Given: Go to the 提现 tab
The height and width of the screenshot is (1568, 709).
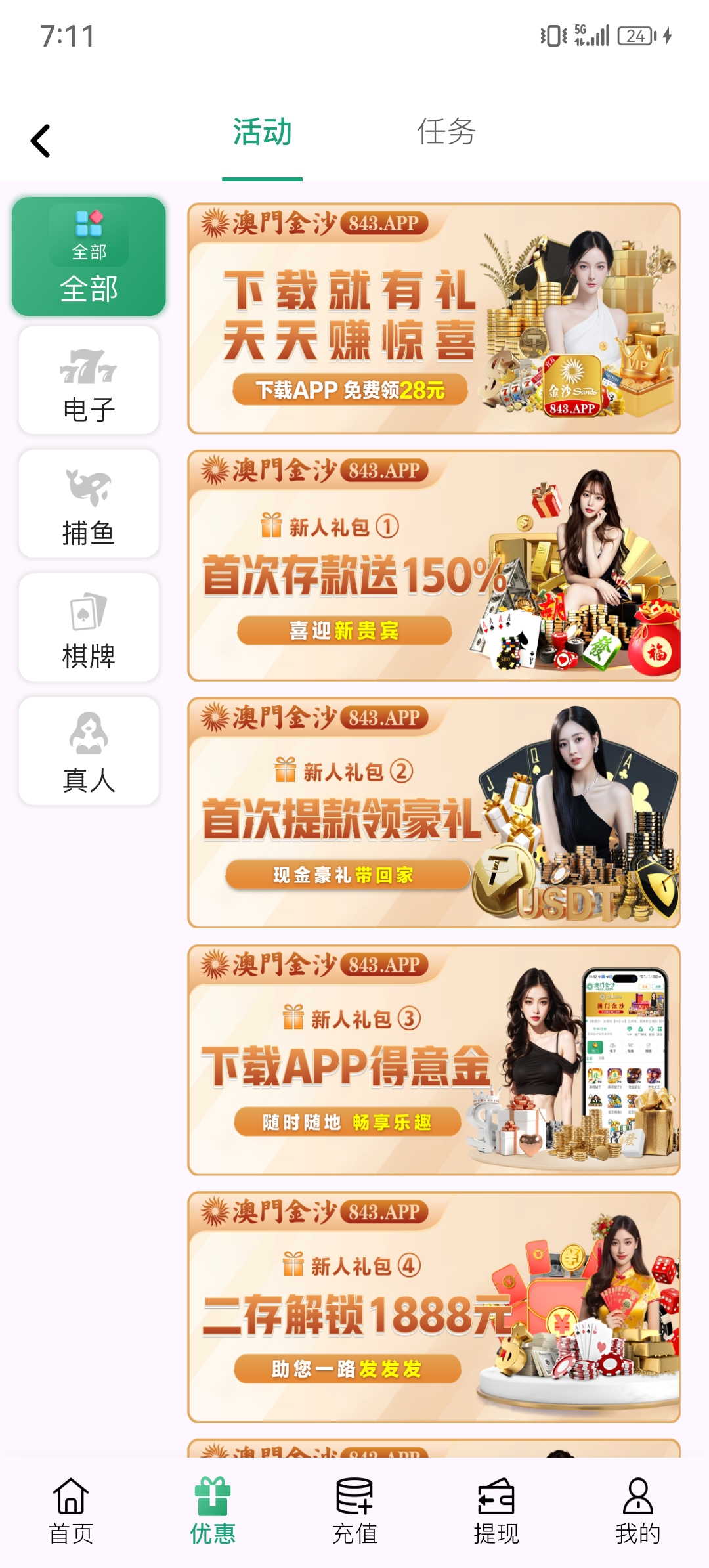Looking at the screenshot, I should pos(496,1512).
